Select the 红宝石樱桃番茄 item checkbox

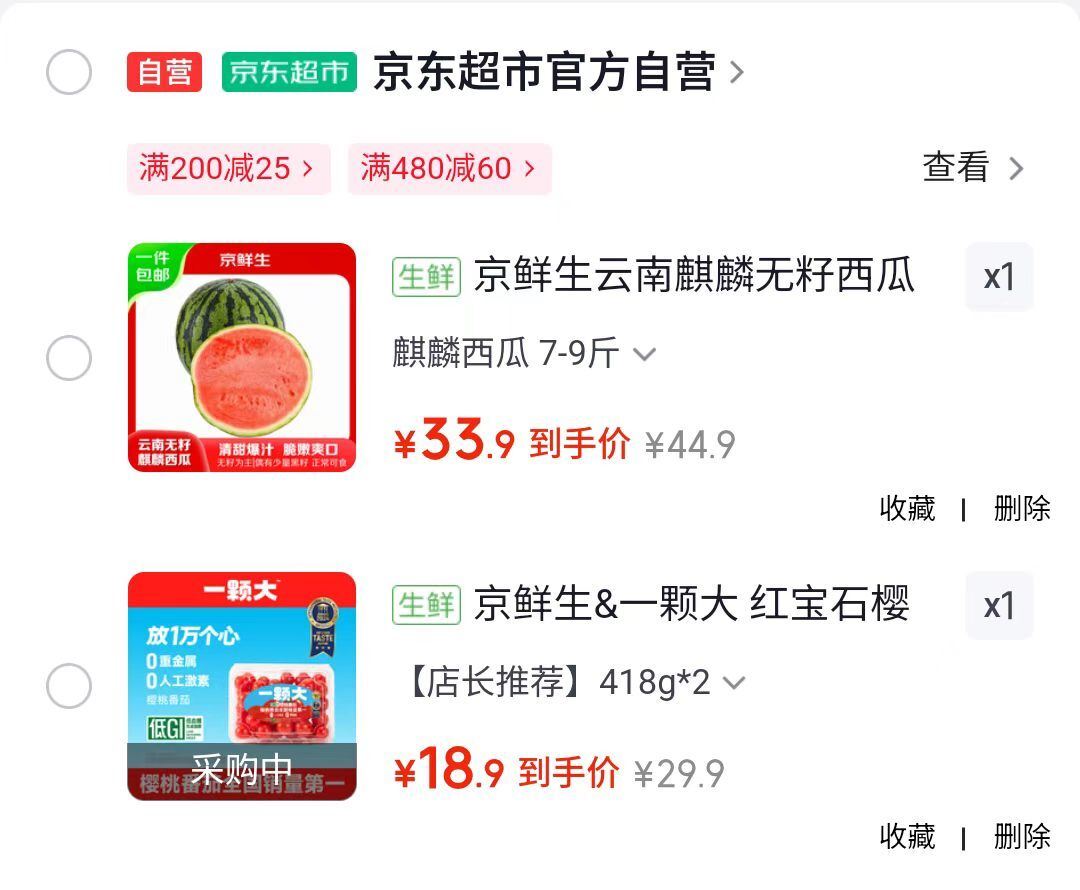point(69,686)
